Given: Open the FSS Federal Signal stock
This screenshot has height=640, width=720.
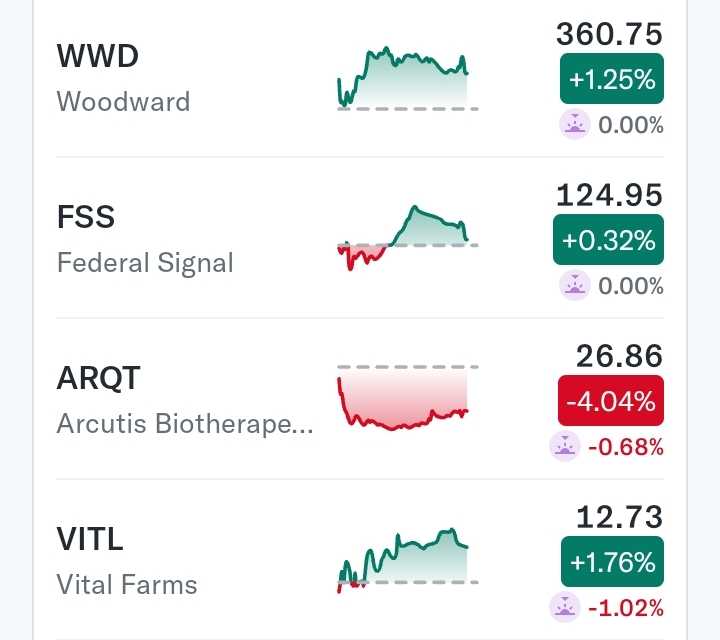Looking at the screenshot, I should click(360, 238).
